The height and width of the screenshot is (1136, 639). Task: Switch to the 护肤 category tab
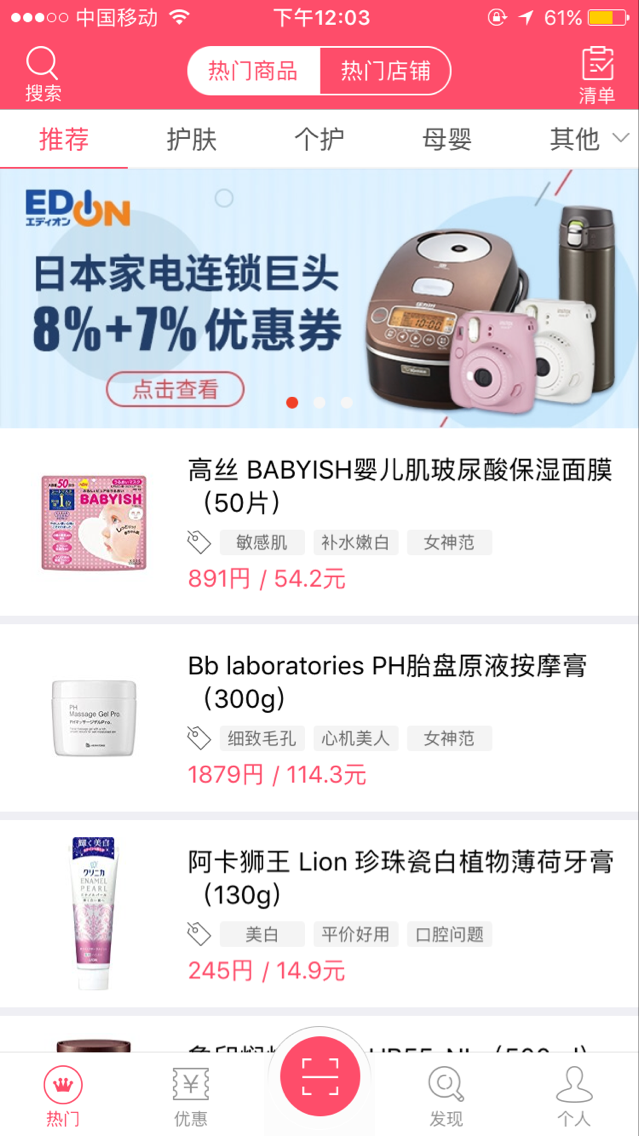[x=191, y=139]
